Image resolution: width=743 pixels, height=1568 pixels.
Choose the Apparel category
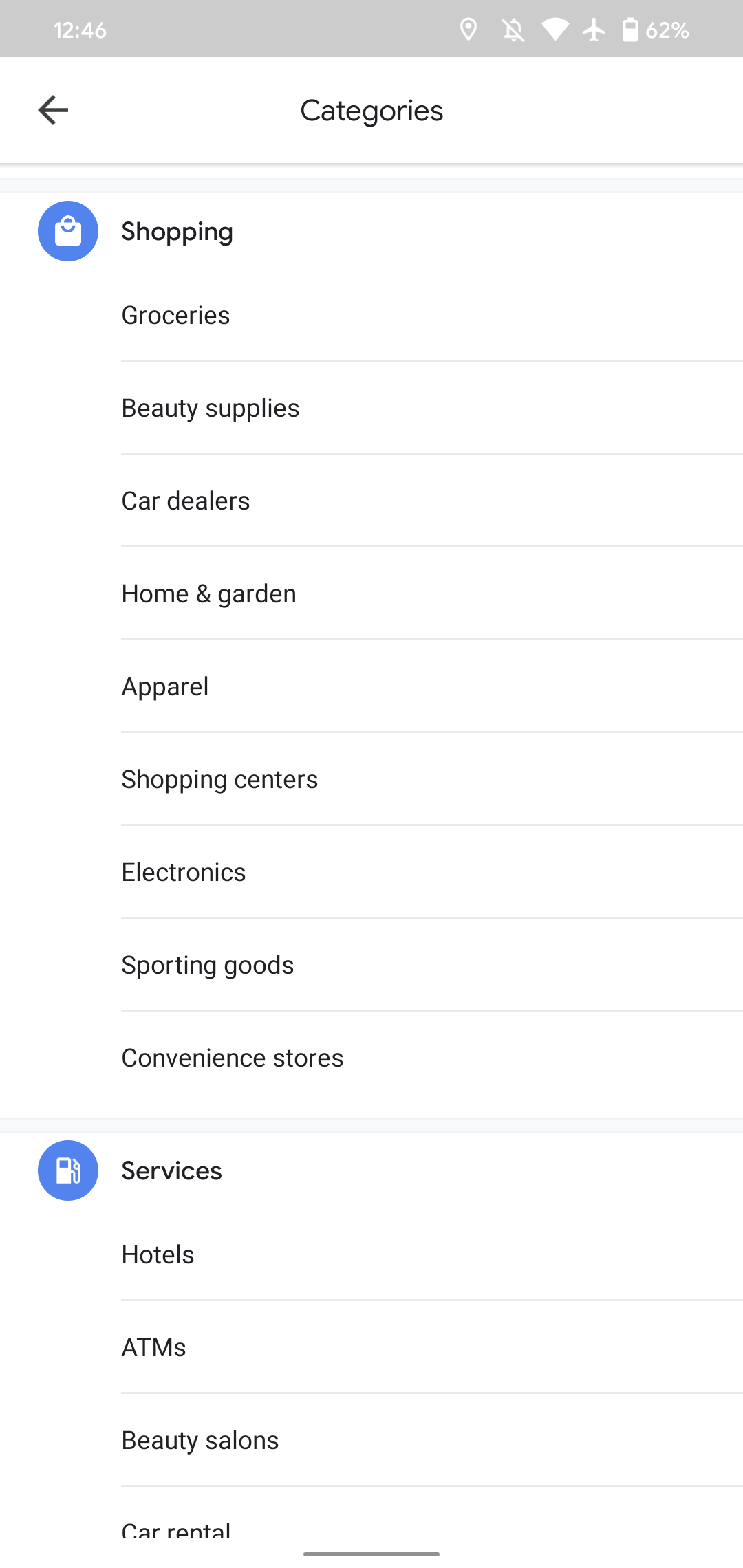pos(165,687)
